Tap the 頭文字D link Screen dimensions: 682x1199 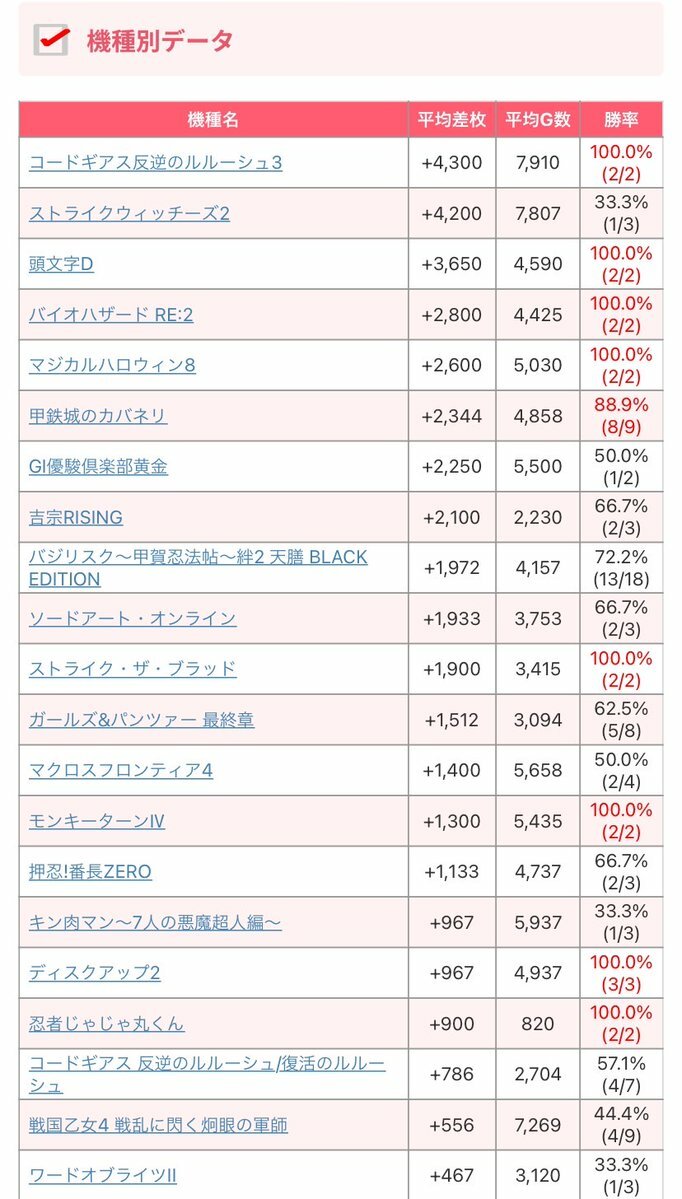click(x=61, y=264)
